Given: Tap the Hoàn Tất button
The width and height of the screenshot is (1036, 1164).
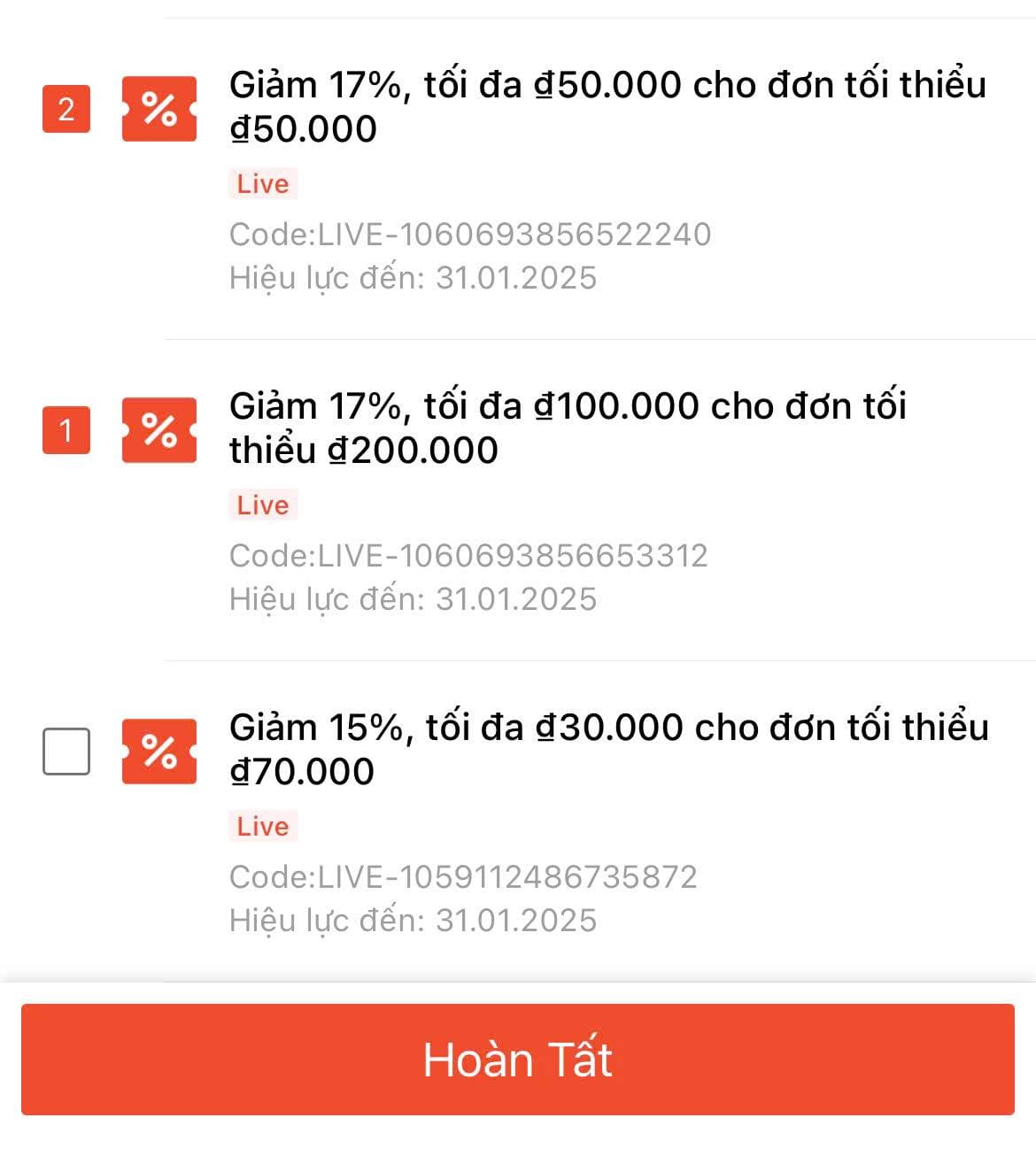Looking at the screenshot, I should click(x=517, y=1059).
